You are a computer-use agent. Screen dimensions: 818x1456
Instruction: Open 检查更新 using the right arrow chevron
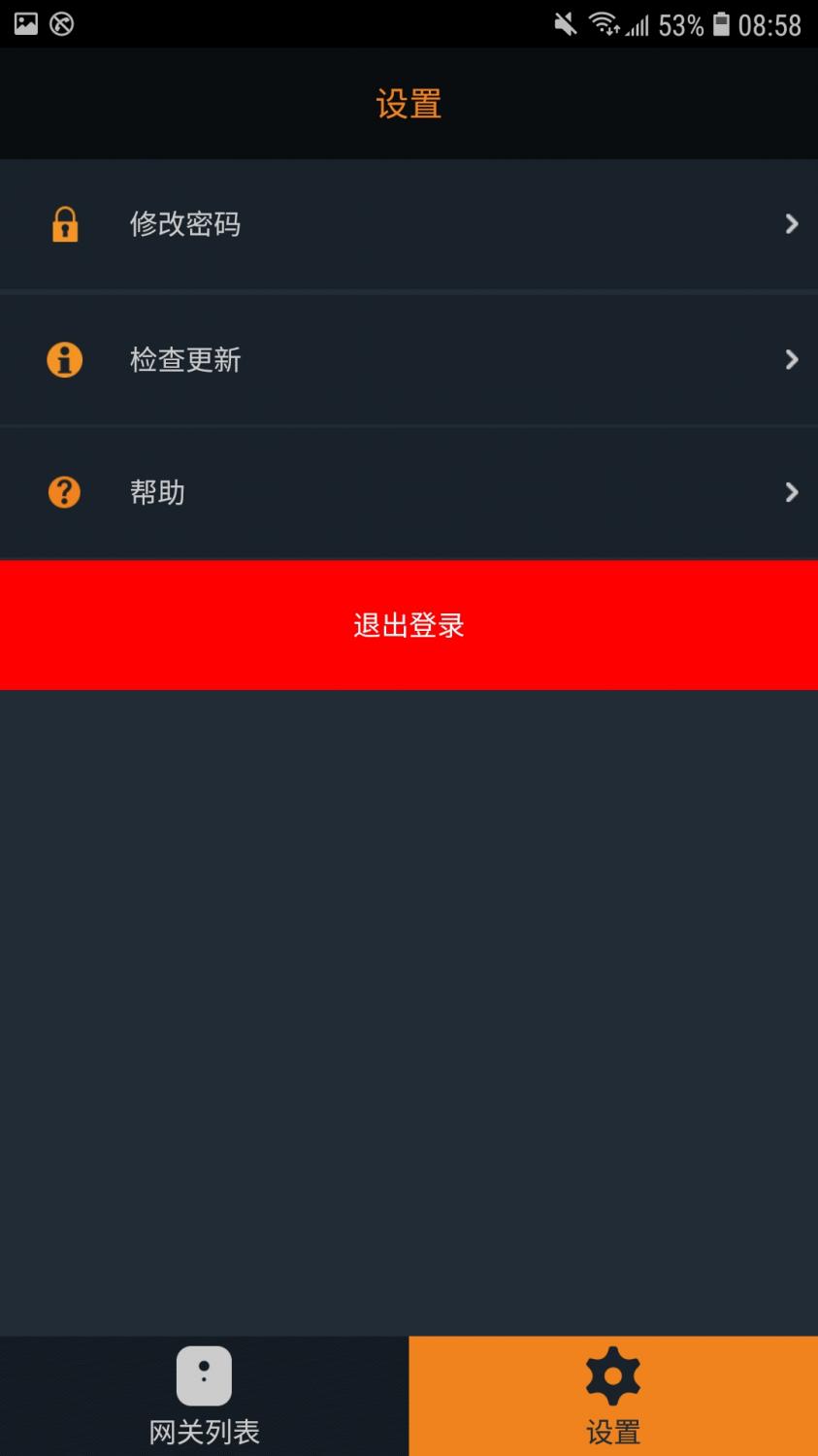click(x=793, y=359)
